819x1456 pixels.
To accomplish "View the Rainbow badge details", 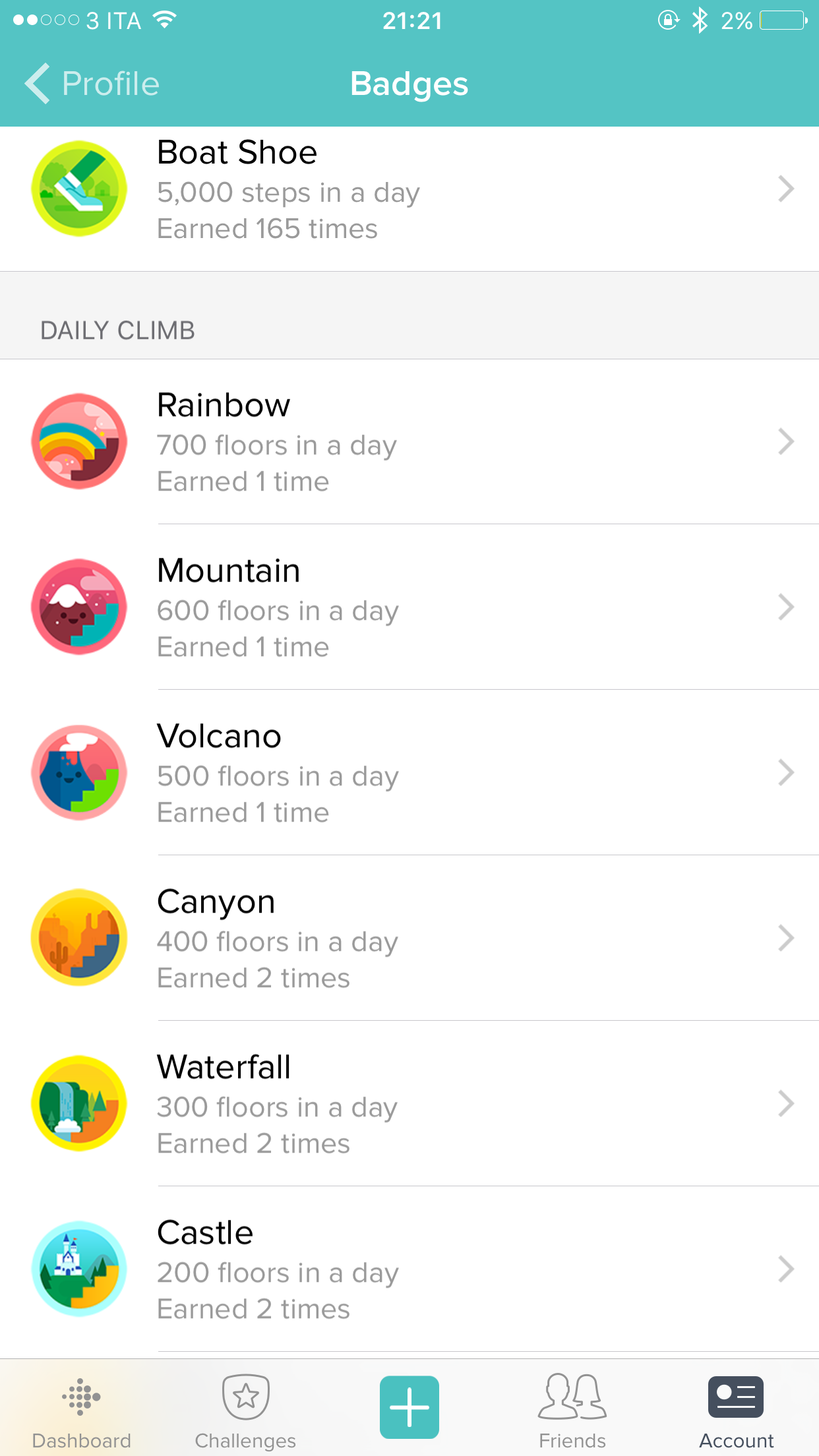I will pyautogui.click(x=409, y=442).
